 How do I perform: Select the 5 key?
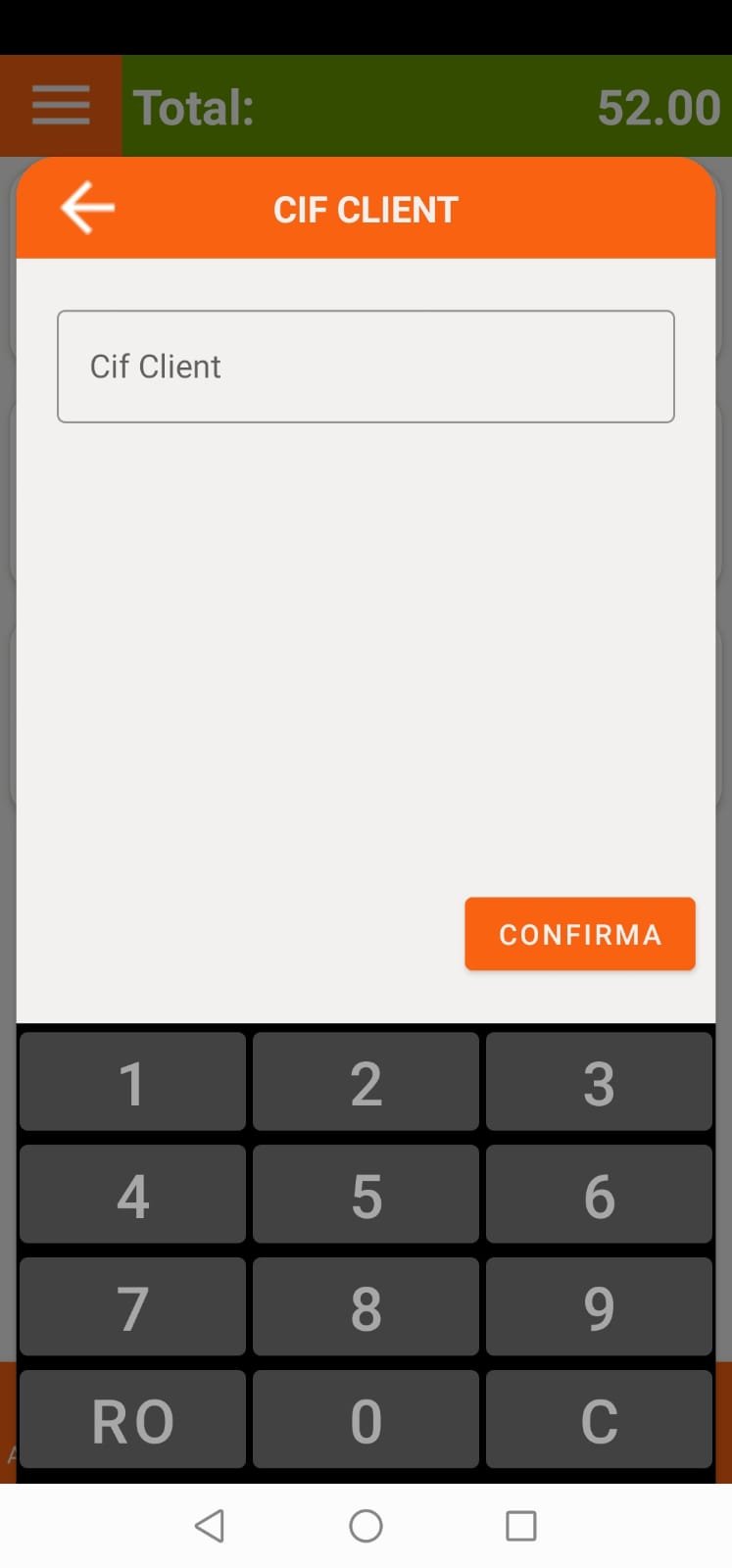(x=366, y=1195)
